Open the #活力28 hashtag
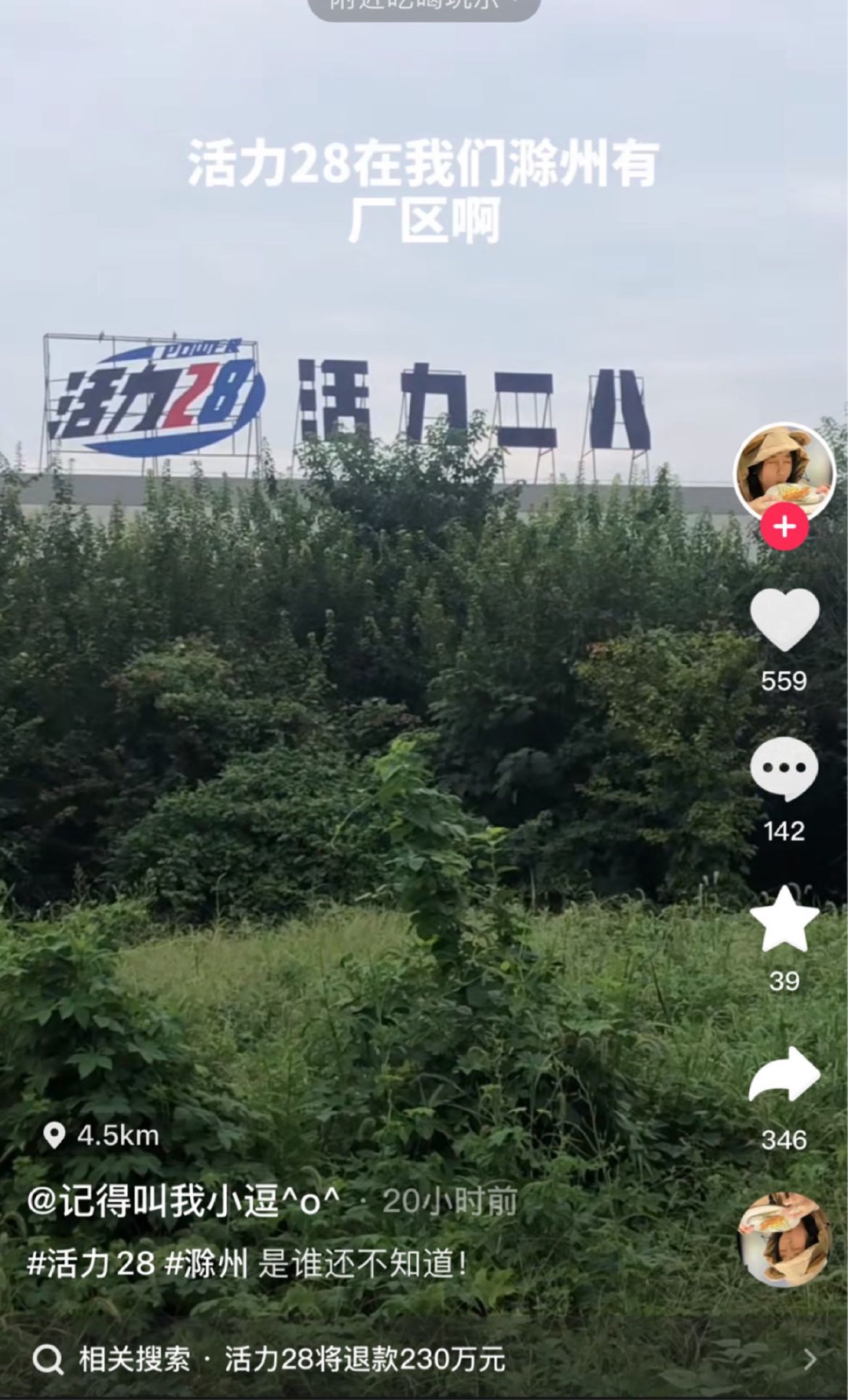The image size is (848, 1400). click(x=90, y=1263)
